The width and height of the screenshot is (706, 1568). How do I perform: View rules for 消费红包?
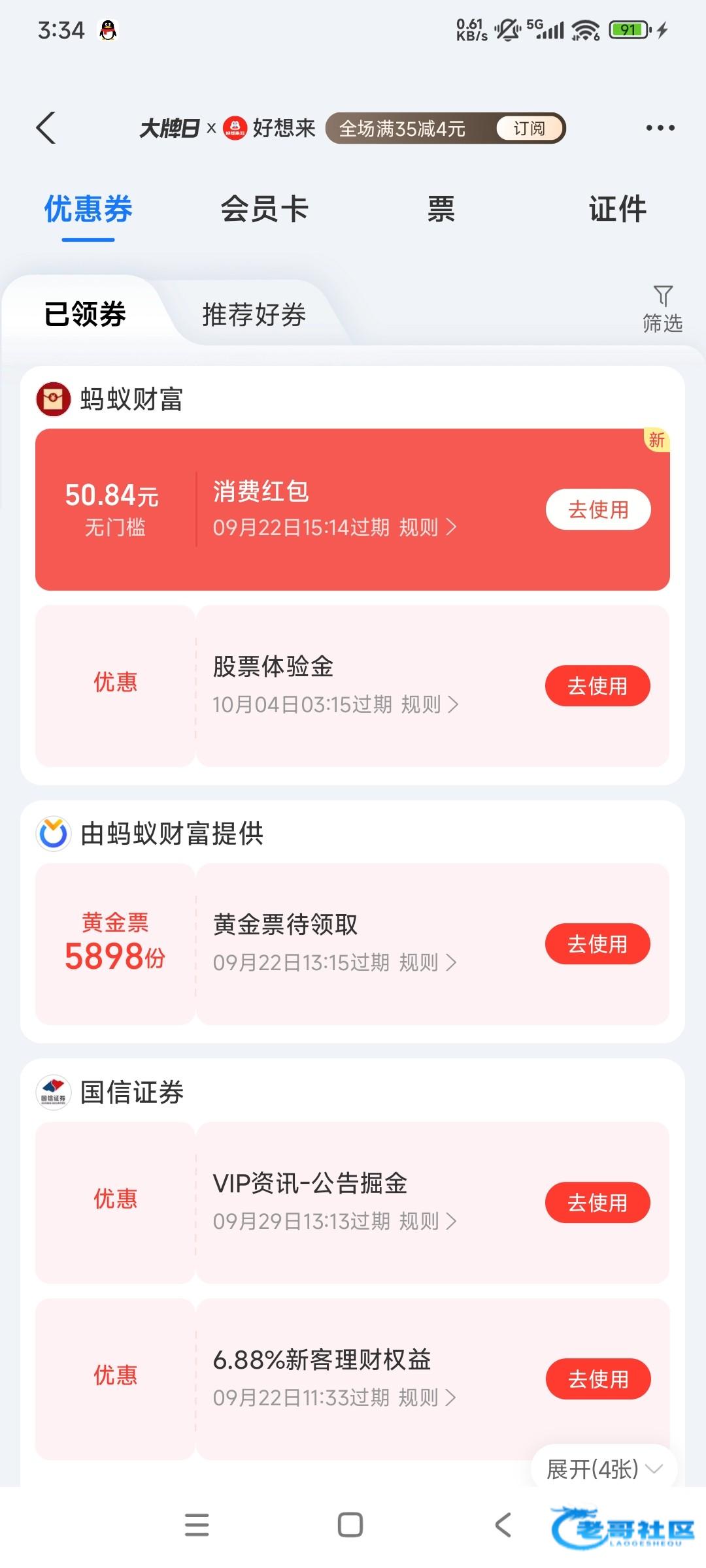click(428, 527)
